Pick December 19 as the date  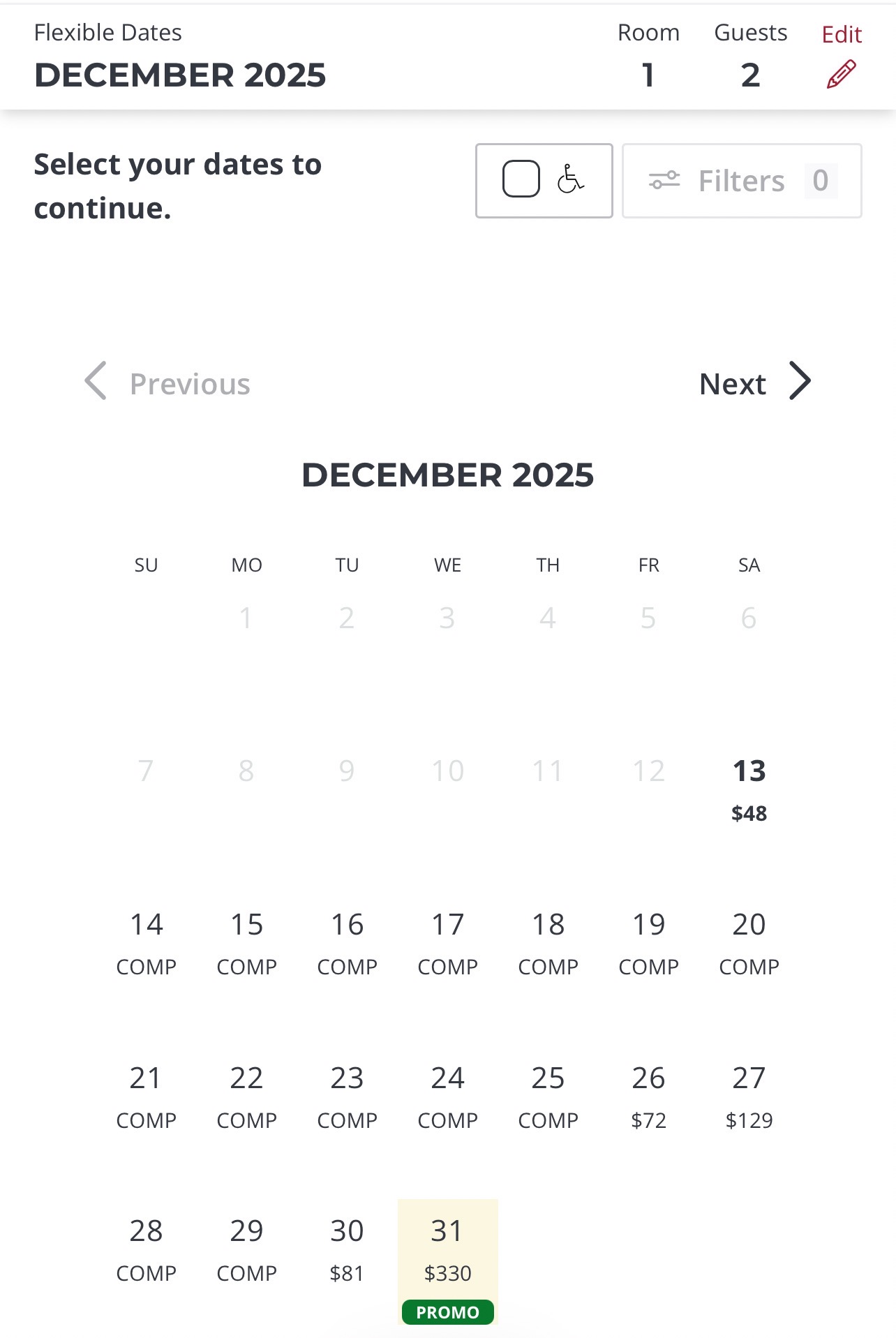tap(648, 942)
